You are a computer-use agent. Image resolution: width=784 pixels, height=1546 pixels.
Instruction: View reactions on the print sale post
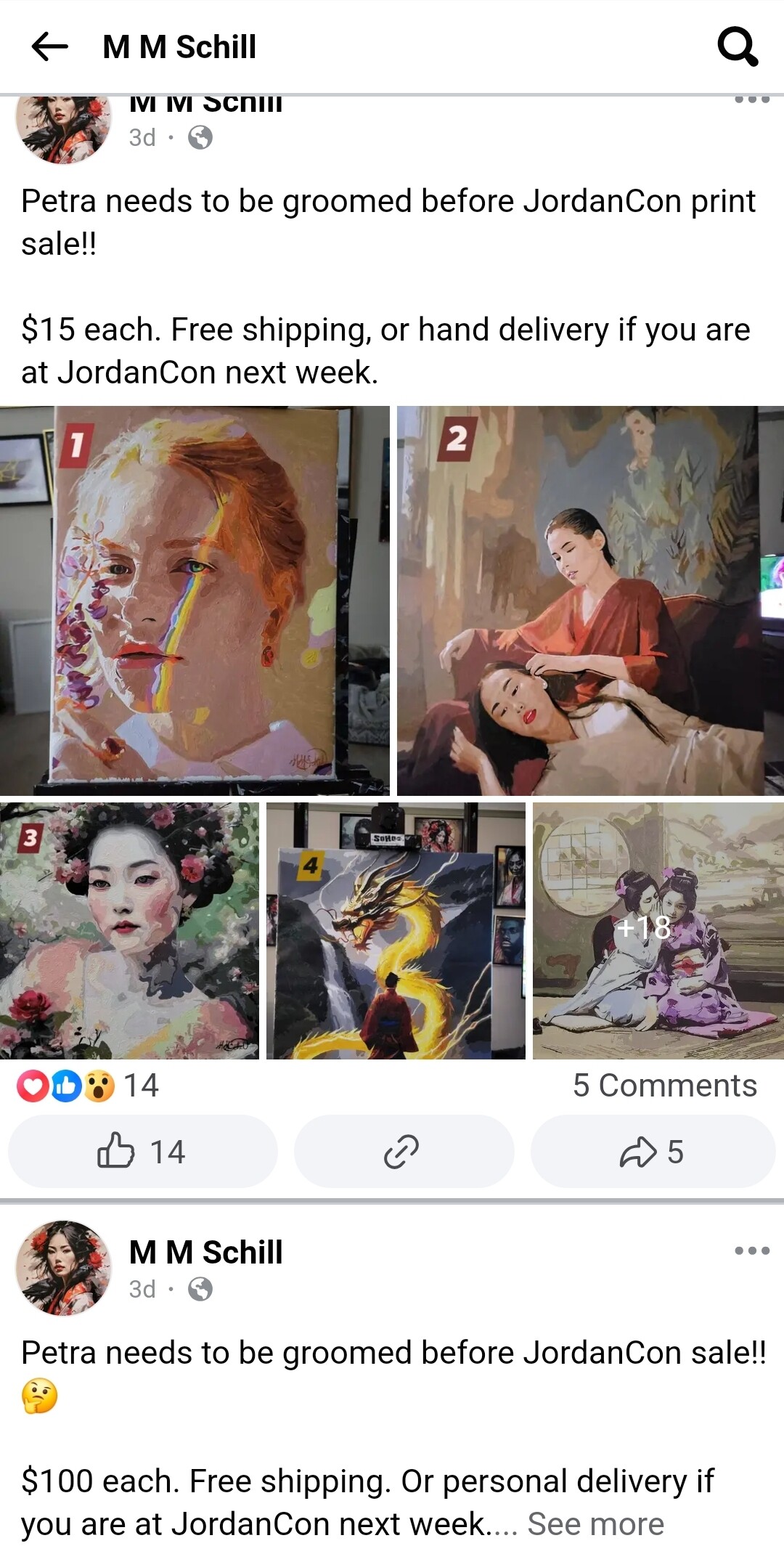tap(87, 1086)
